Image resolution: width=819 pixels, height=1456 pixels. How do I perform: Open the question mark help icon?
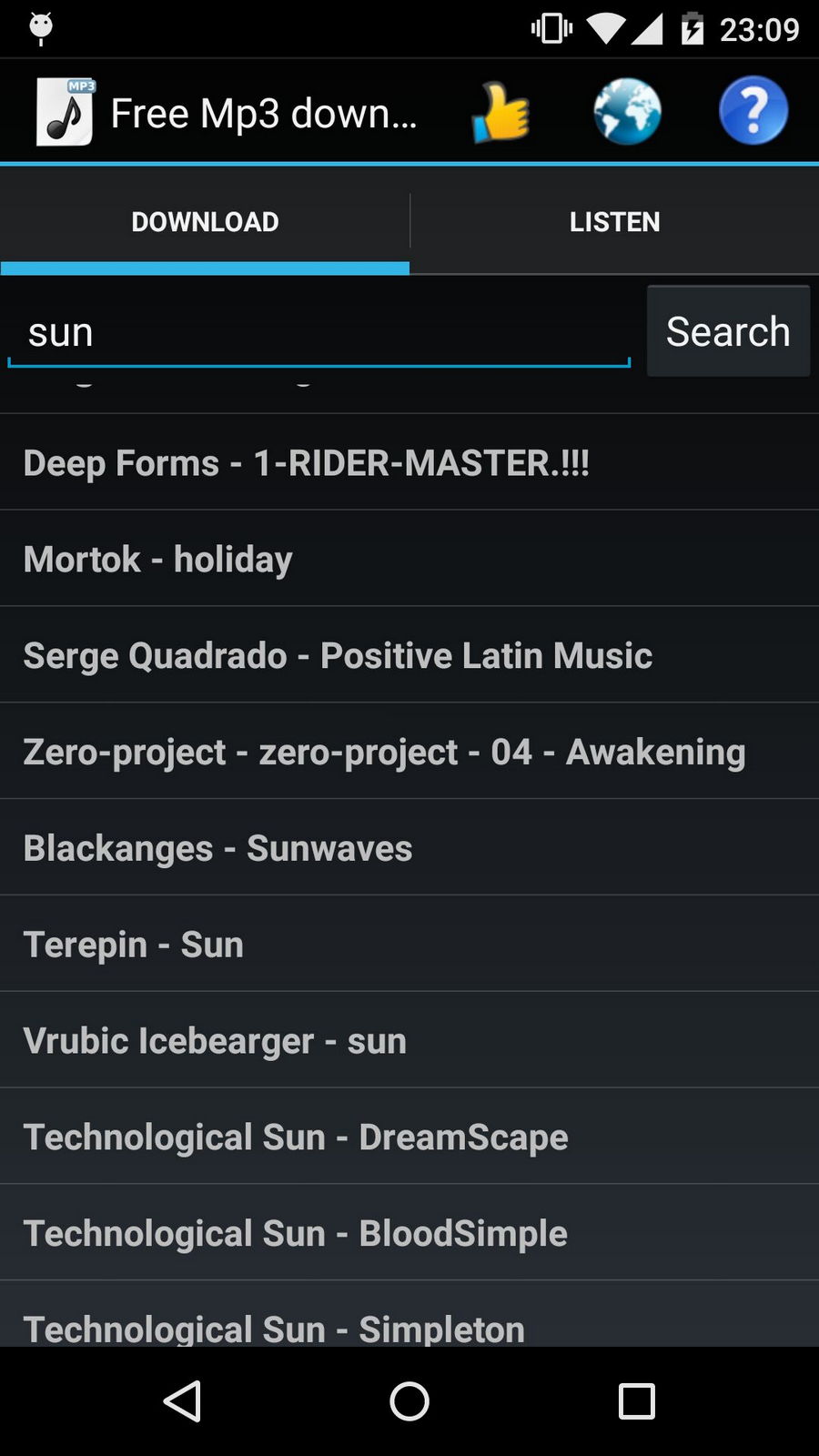click(x=753, y=112)
